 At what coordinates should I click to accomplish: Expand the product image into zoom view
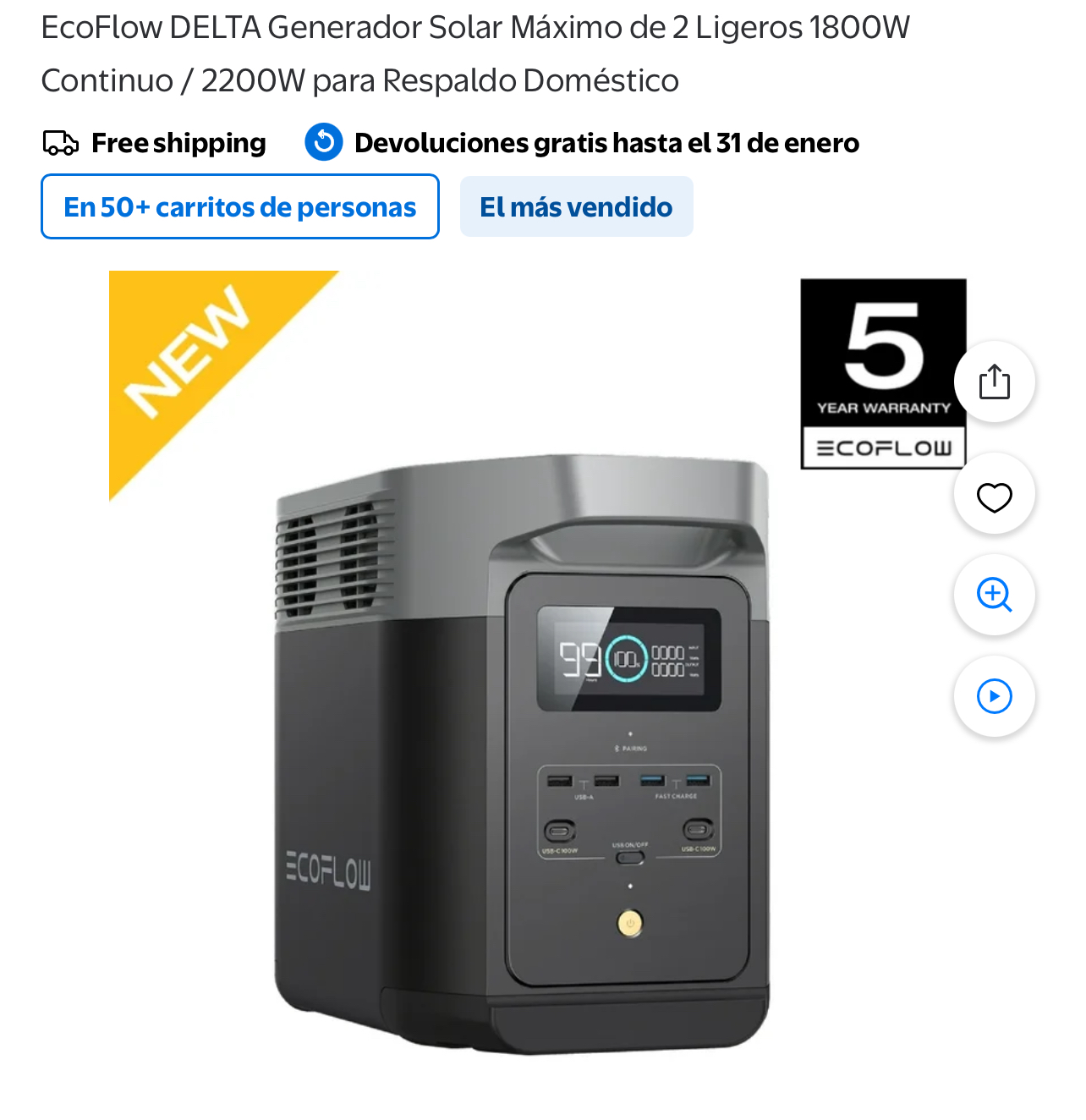(x=995, y=594)
